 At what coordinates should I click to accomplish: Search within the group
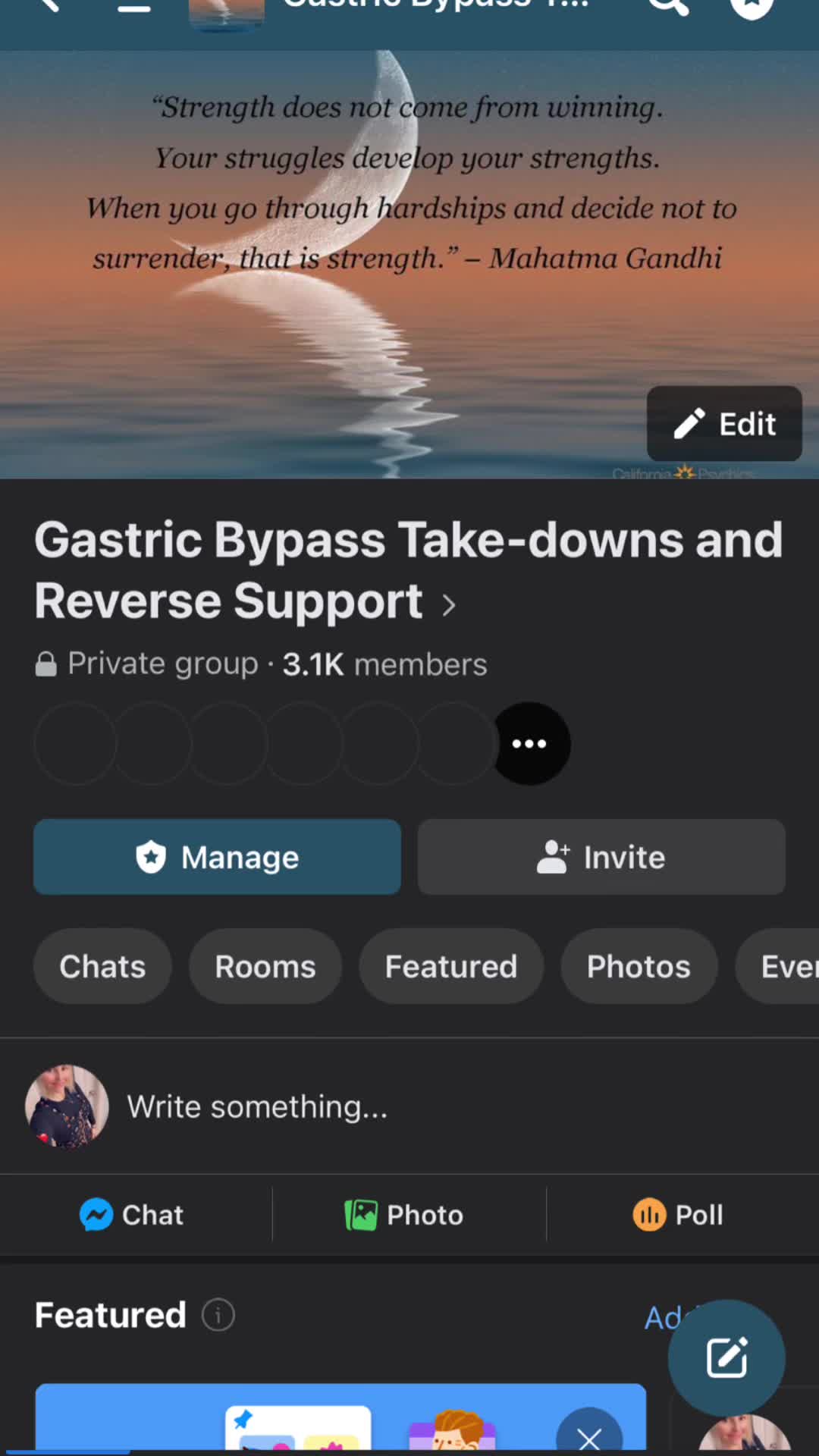point(668,6)
